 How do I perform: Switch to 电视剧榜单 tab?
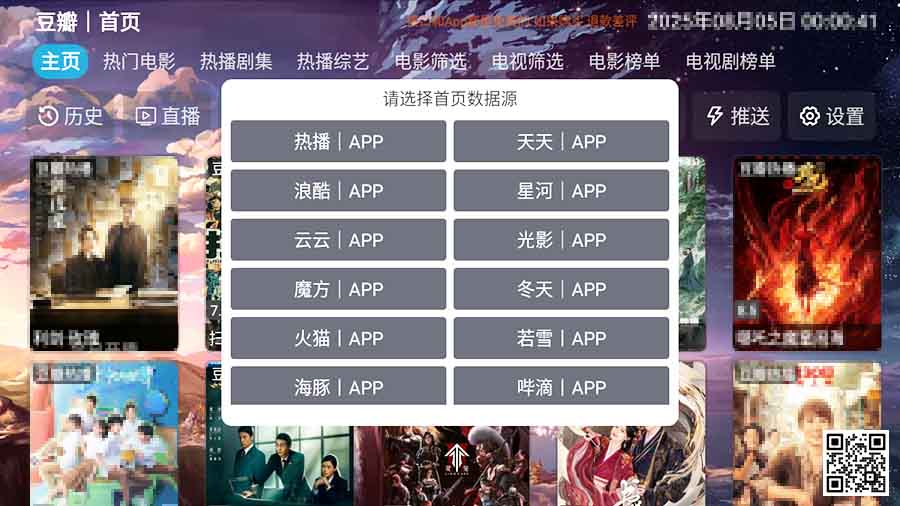coord(731,61)
